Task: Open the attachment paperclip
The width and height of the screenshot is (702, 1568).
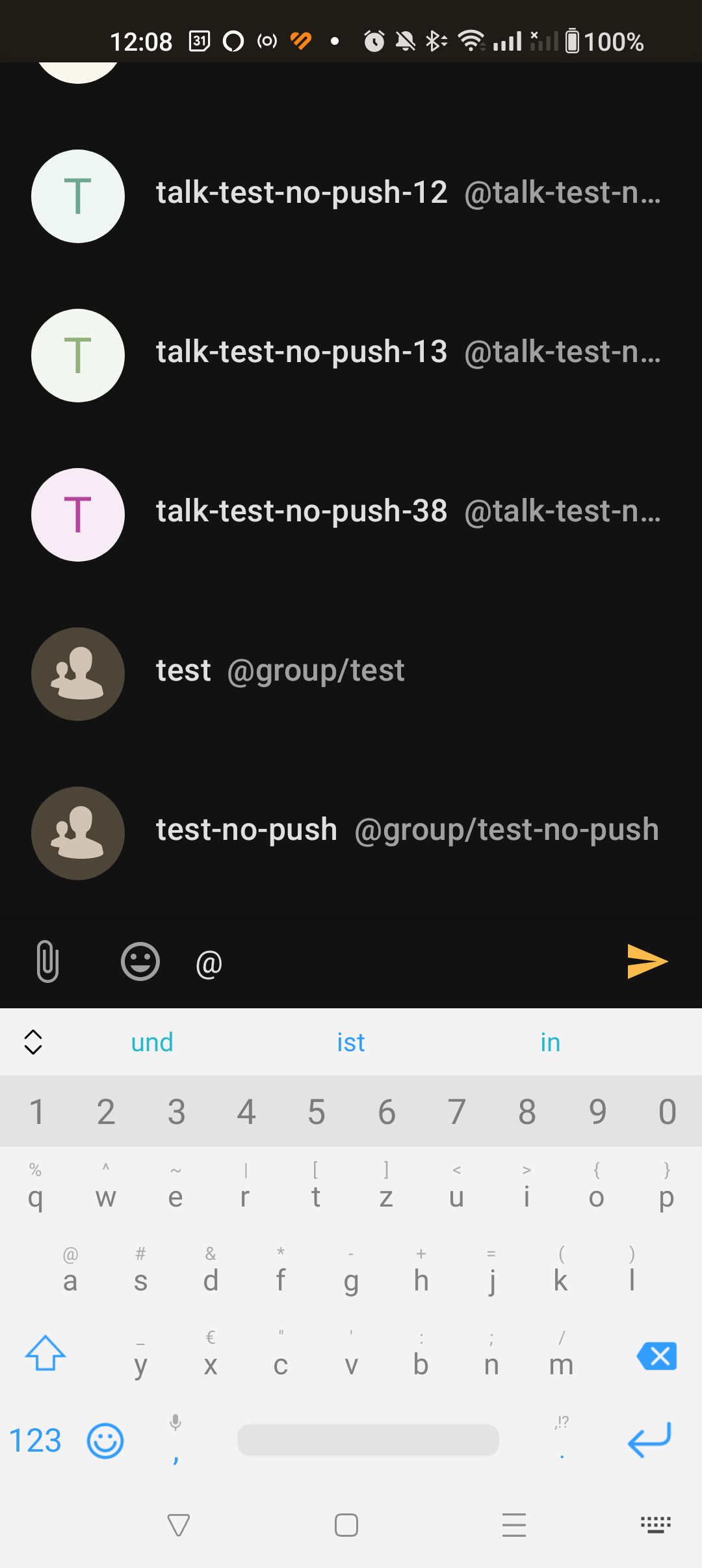Action: pyautogui.click(x=48, y=961)
